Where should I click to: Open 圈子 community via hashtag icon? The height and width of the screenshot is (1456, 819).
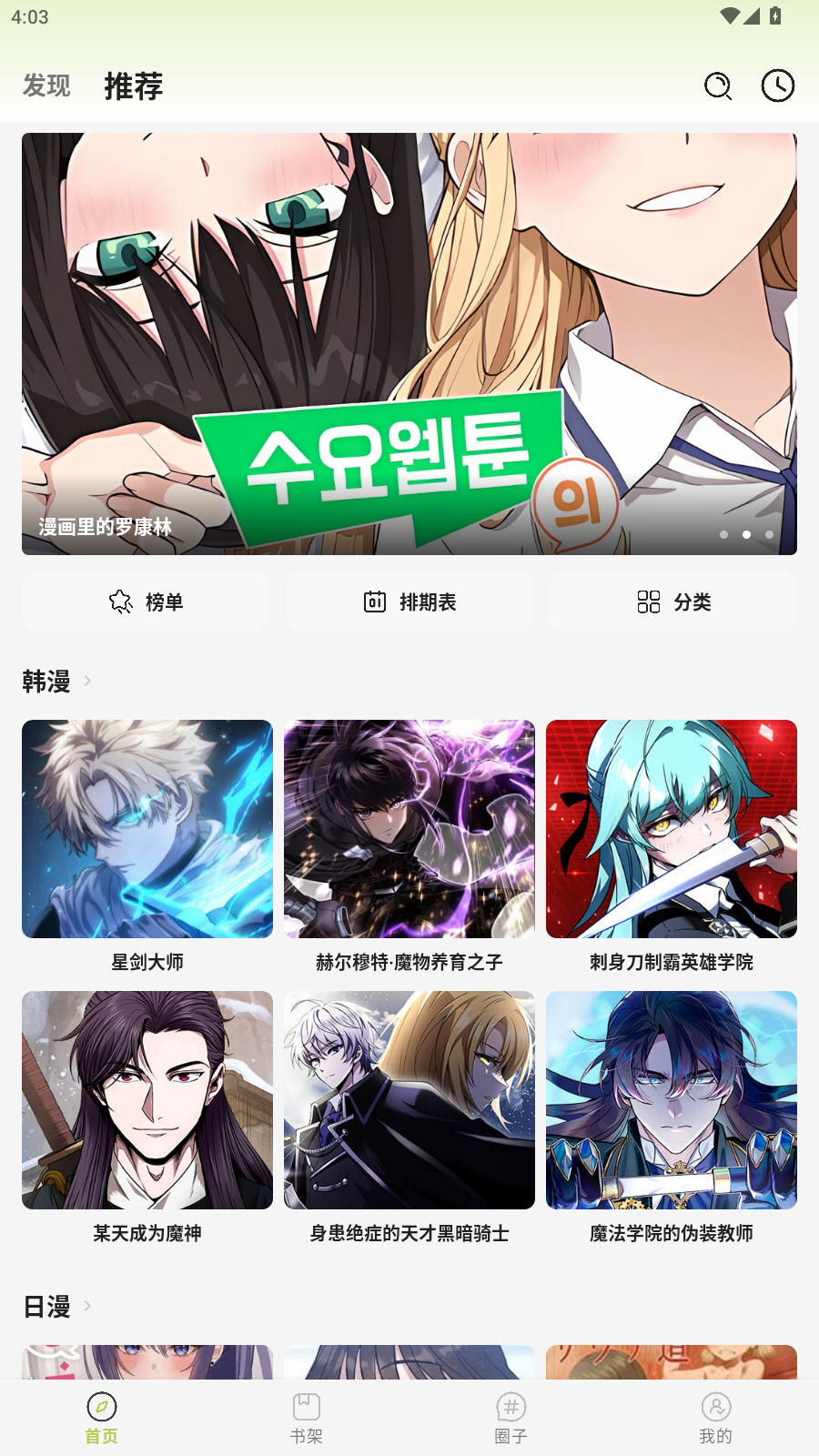point(511,1407)
